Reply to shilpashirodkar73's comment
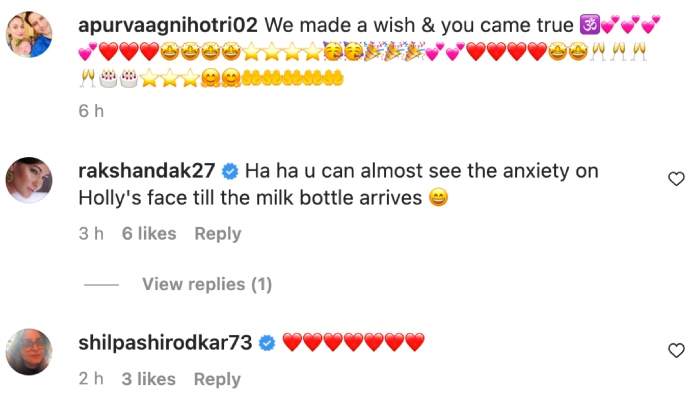 coord(217,379)
